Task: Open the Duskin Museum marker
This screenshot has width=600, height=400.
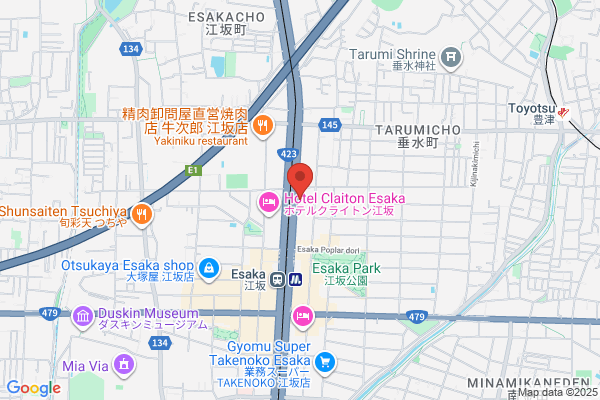Action: click(83, 317)
